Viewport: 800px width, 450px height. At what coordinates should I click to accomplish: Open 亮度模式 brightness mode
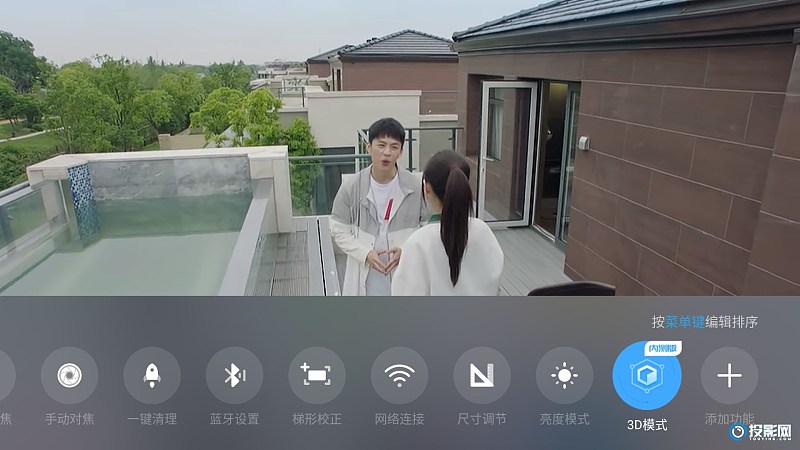click(564, 376)
